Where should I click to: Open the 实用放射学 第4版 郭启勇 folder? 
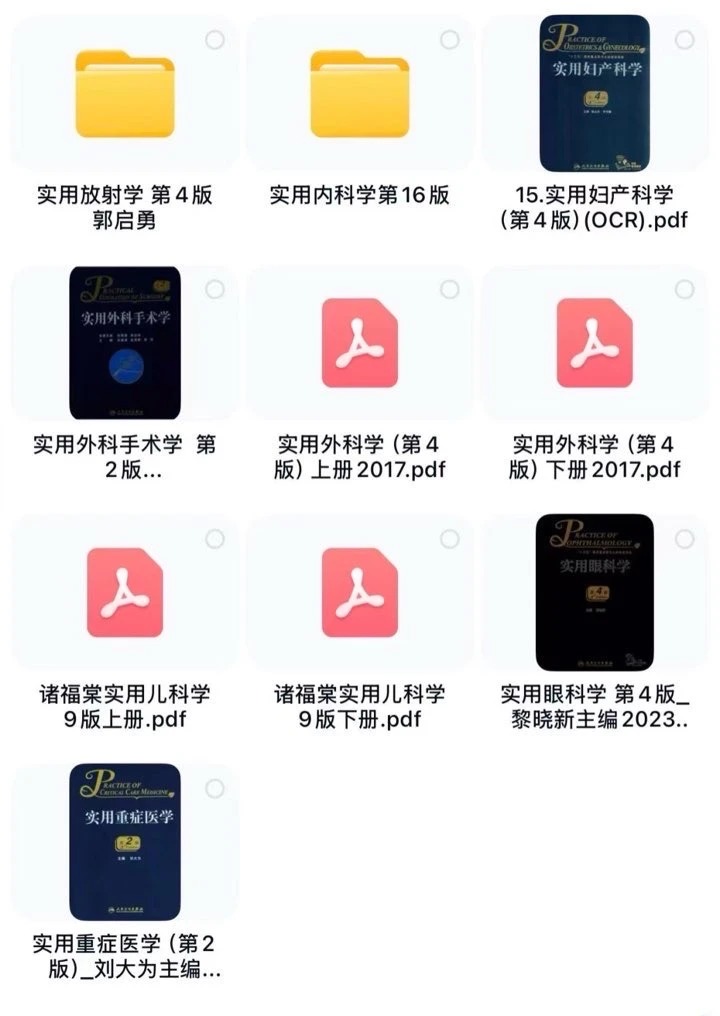(124, 95)
